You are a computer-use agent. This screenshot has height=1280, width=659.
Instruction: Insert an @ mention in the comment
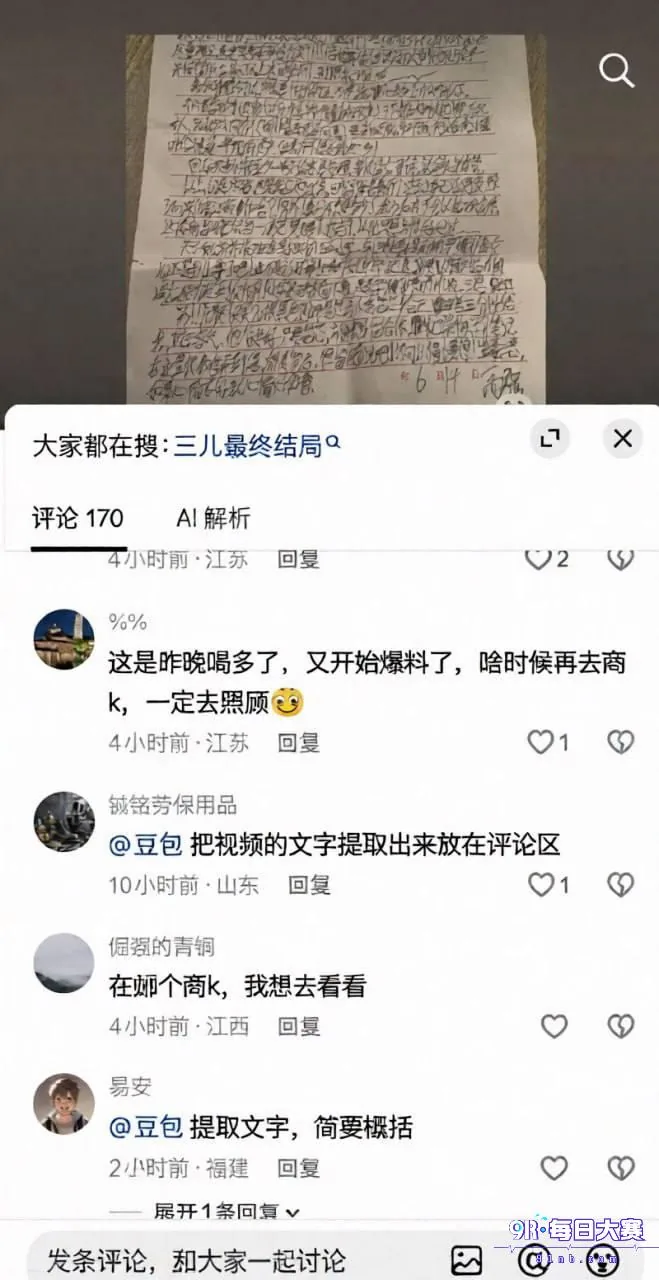pos(536,1260)
